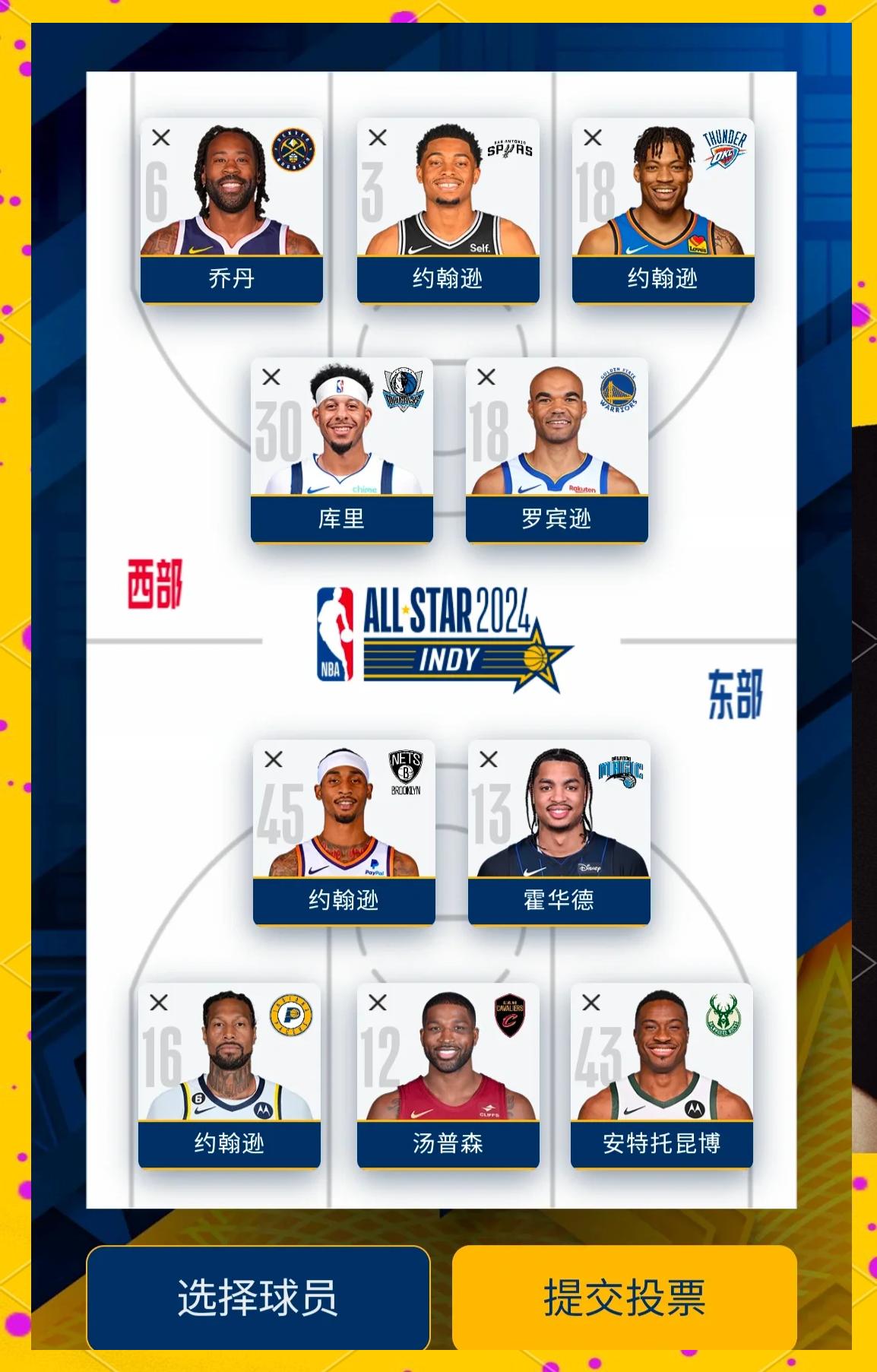
Task: Submit votes with 提交投票
Action: [624, 1298]
